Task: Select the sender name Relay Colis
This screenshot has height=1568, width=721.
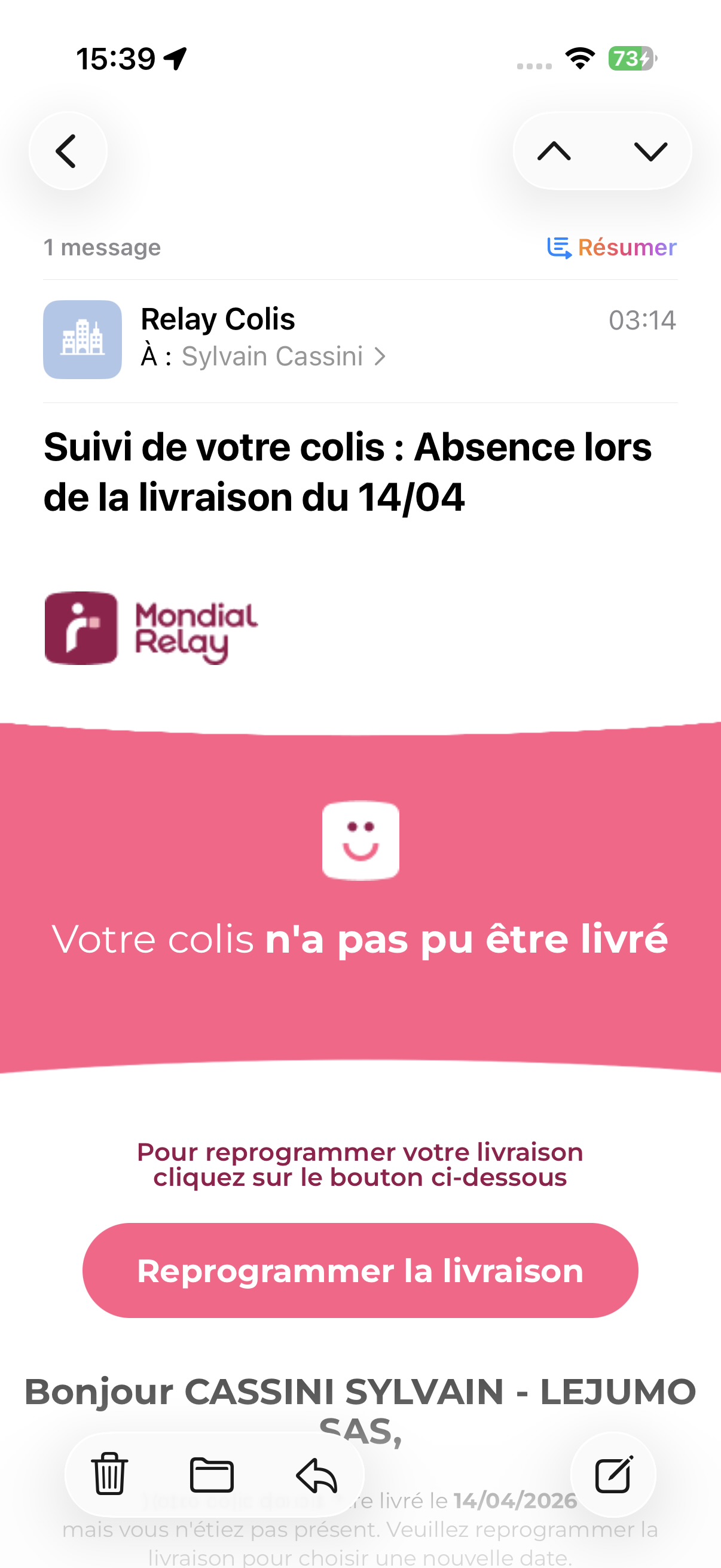Action: point(217,318)
